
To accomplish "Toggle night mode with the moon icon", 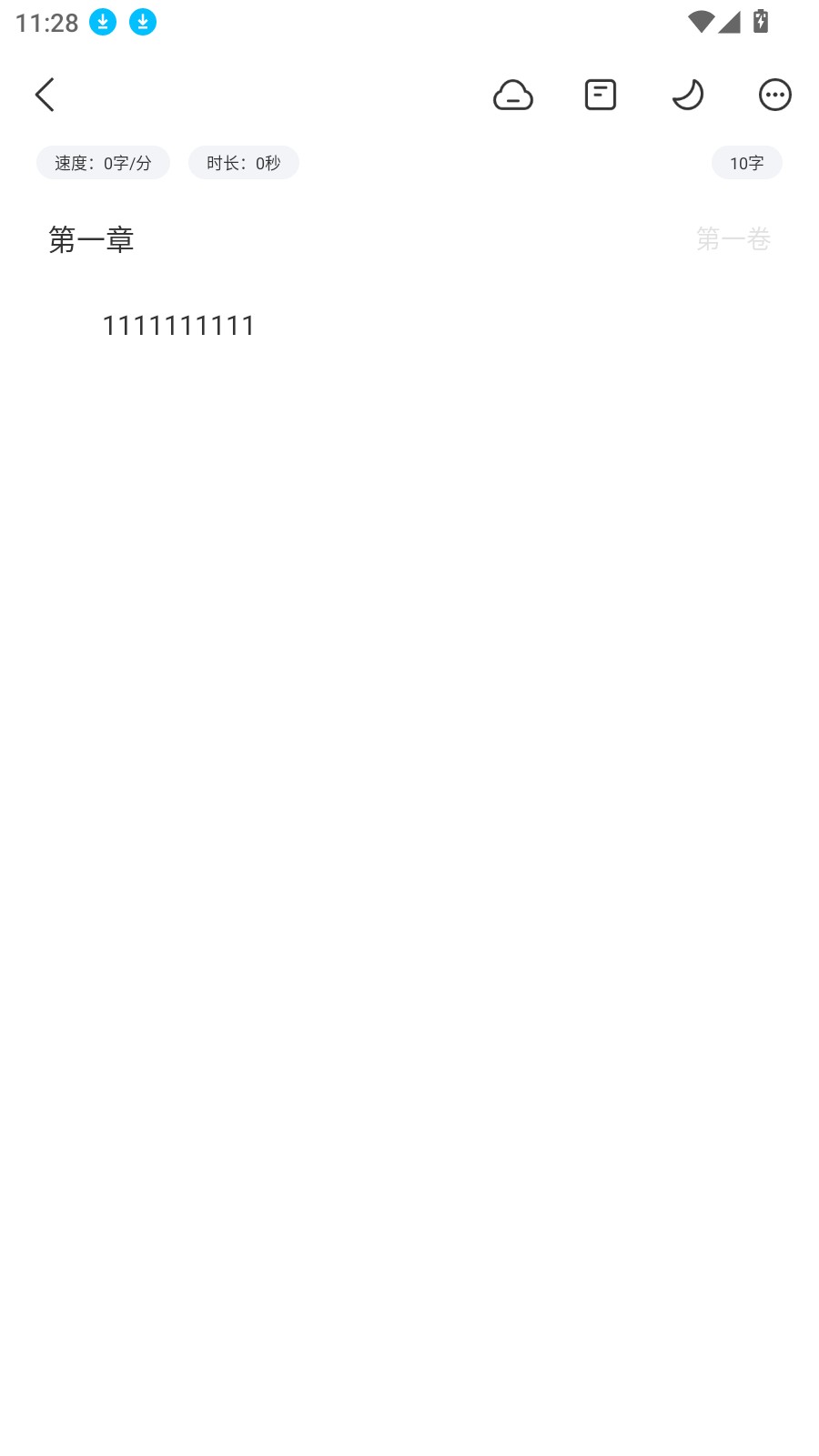I will pos(688,95).
